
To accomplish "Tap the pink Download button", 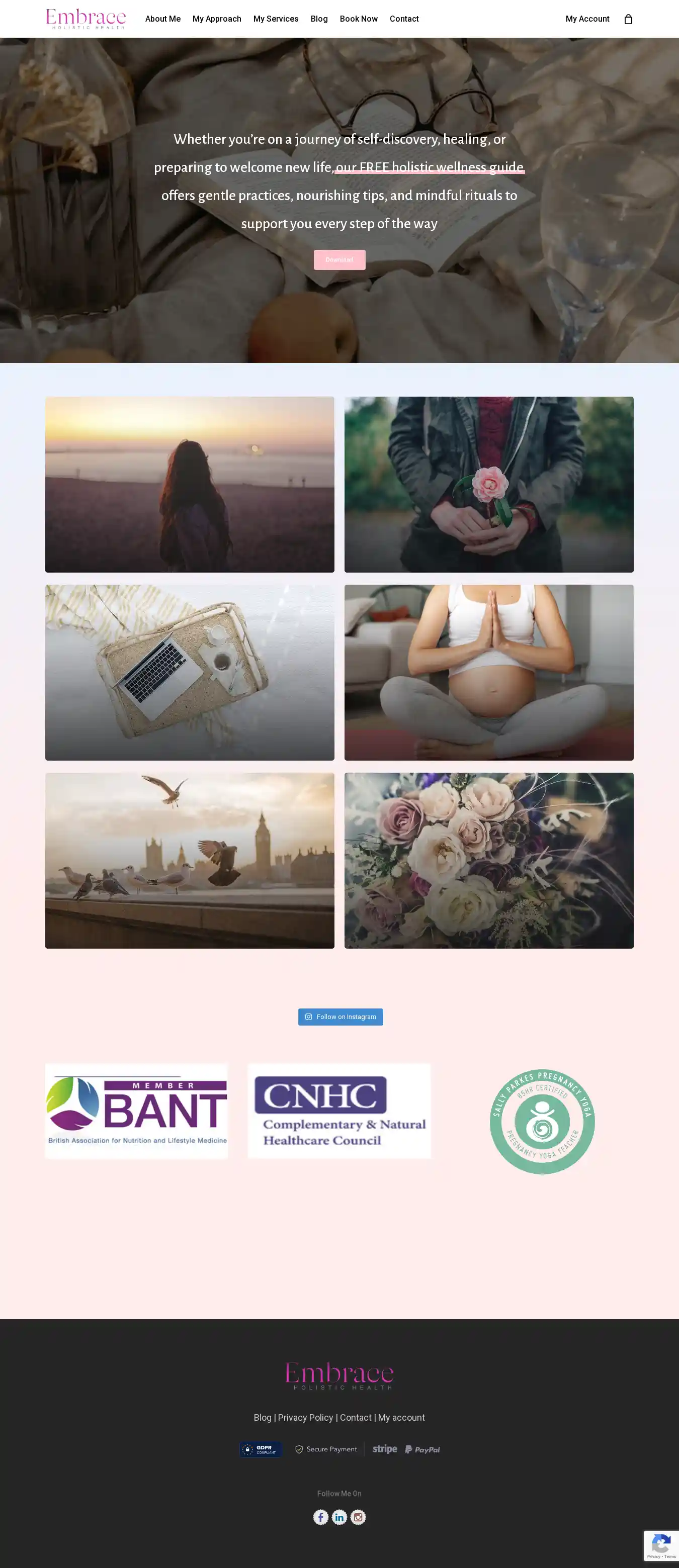I will click(339, 260).
